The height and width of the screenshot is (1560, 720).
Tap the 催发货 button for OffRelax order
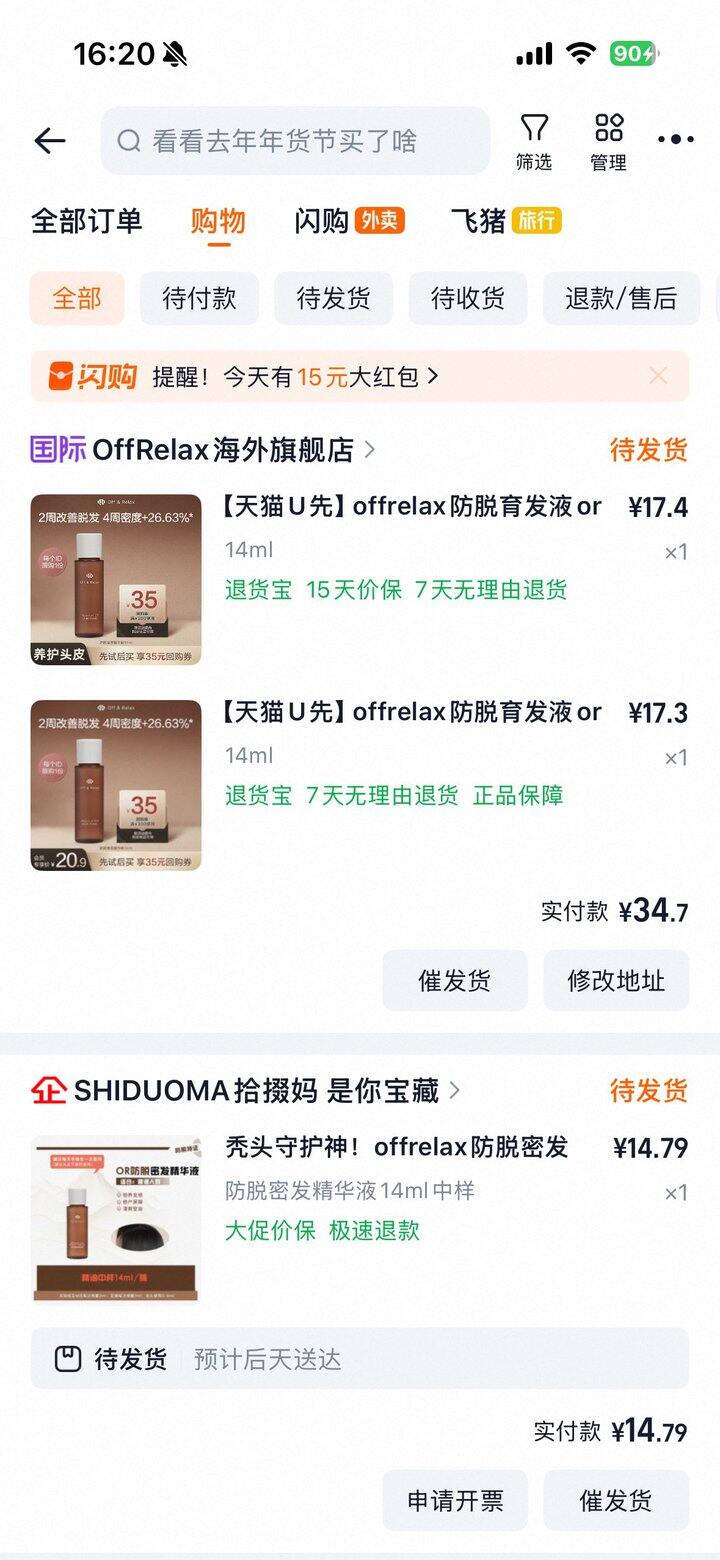coord(455,981)
